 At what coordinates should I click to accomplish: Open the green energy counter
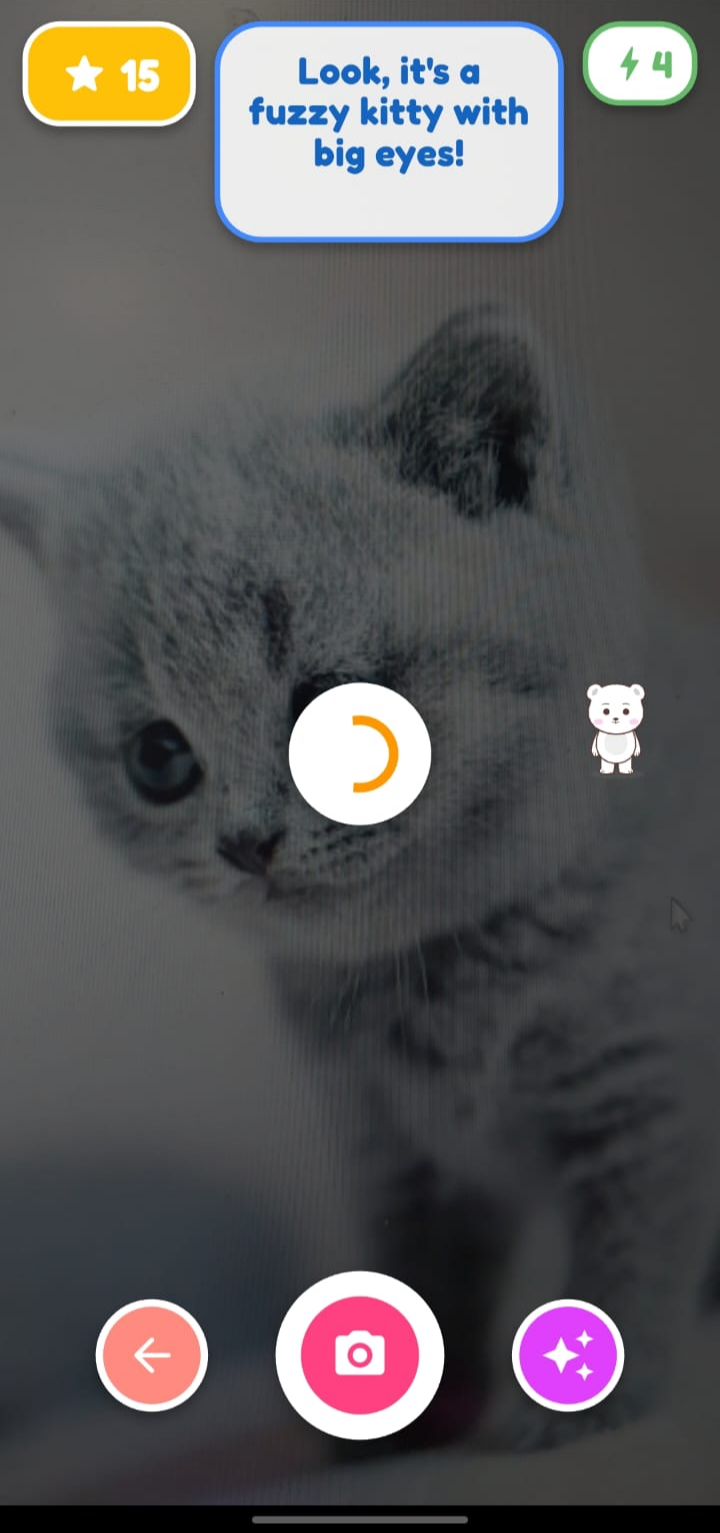(x=639, y=64)
